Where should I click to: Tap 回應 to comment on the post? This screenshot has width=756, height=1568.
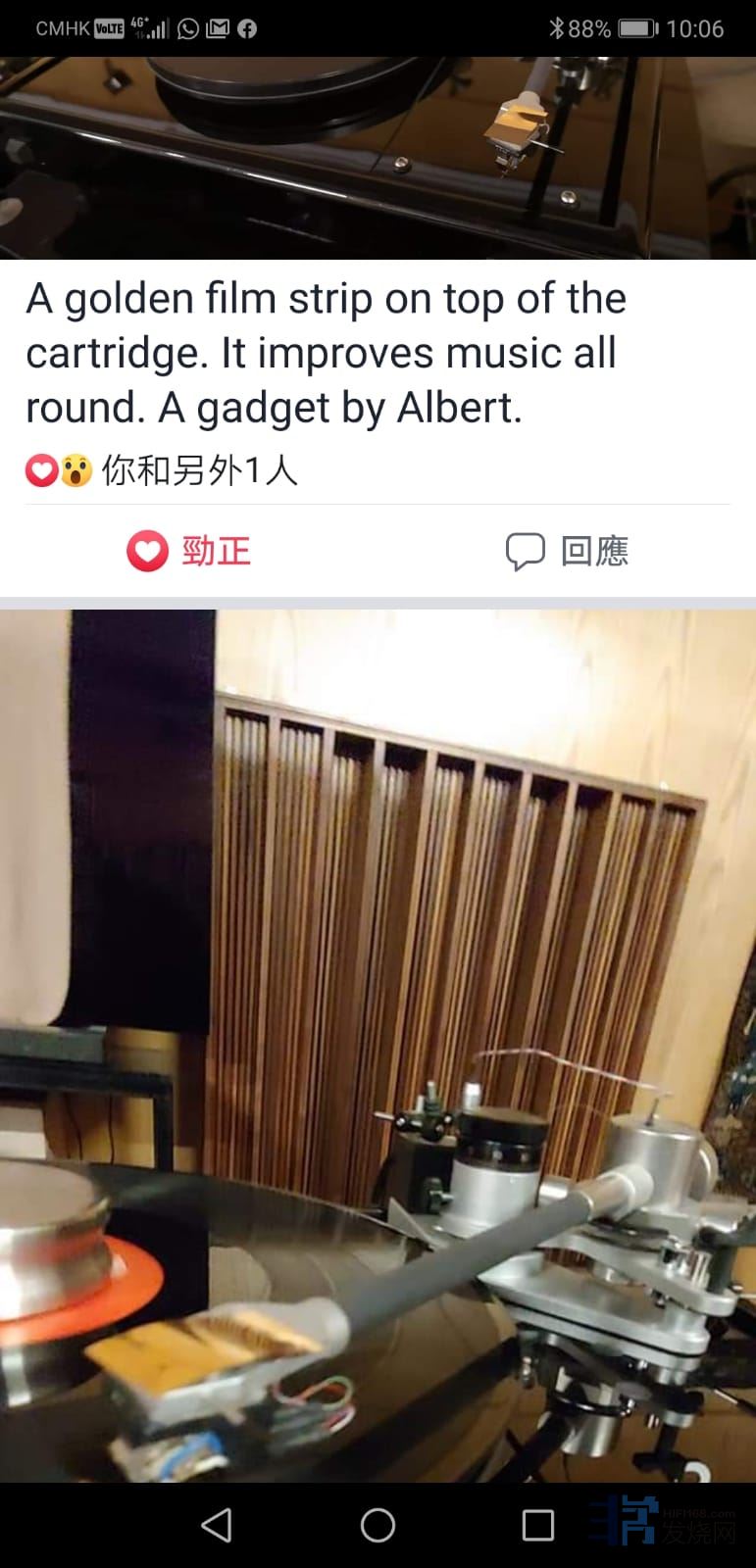click(567, 551)
